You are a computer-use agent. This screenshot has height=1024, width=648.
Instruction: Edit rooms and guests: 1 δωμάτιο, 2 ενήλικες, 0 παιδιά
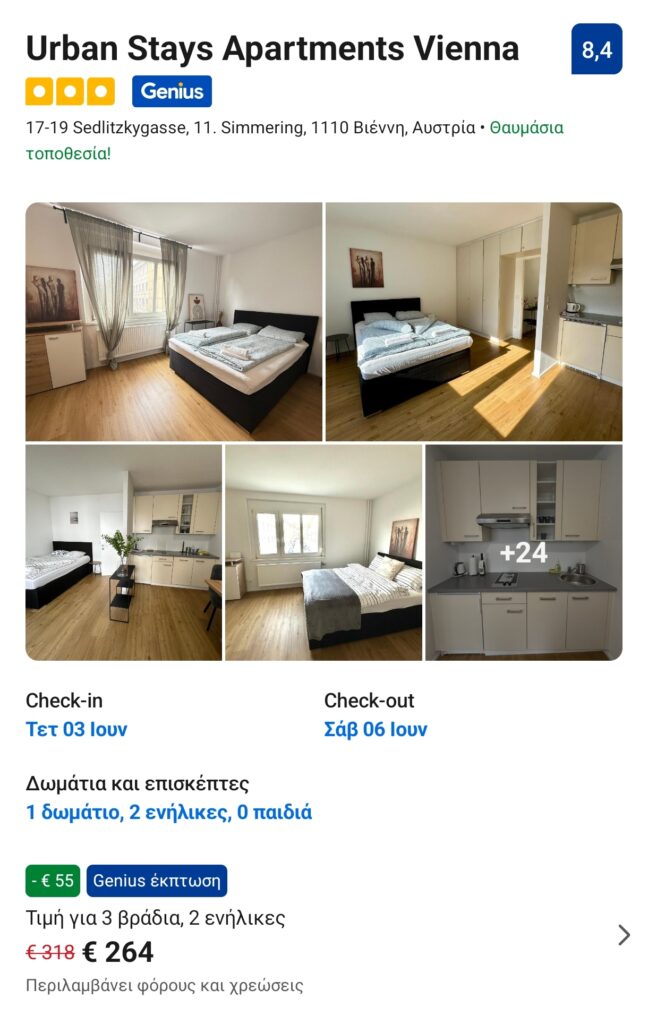click(x=169, y=812)
